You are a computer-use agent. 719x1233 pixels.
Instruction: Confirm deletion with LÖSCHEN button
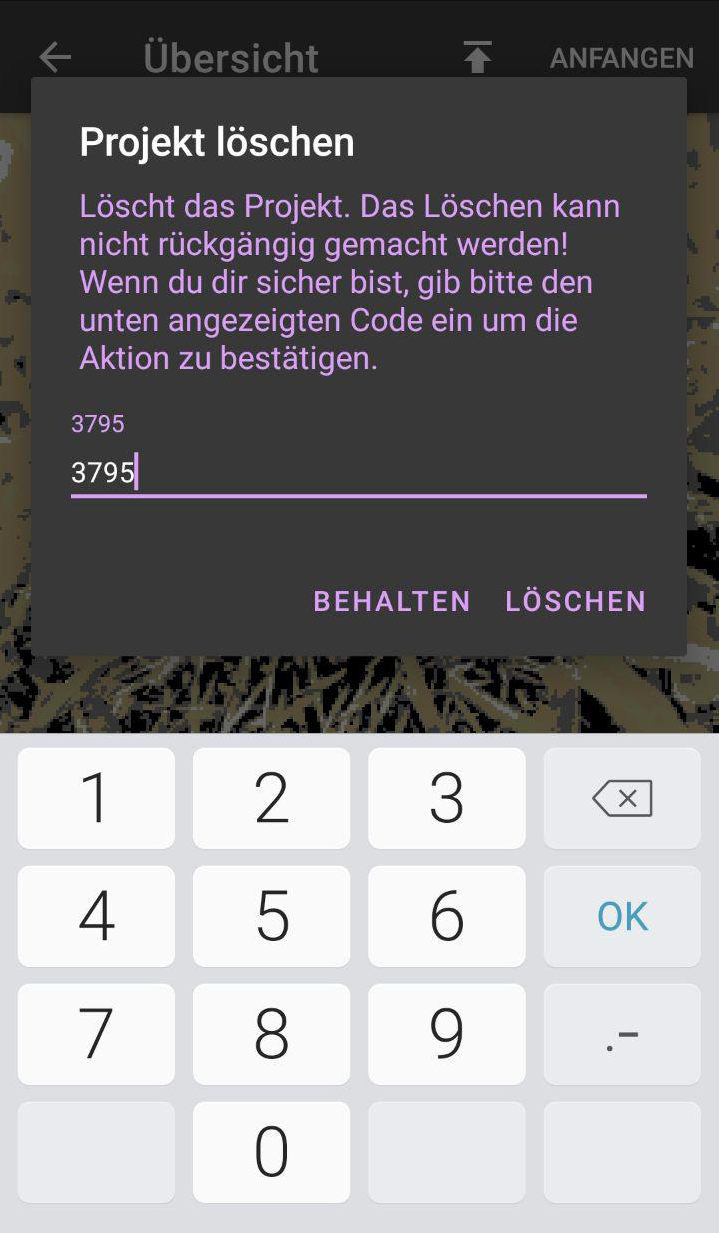click(x=575, y=601)
